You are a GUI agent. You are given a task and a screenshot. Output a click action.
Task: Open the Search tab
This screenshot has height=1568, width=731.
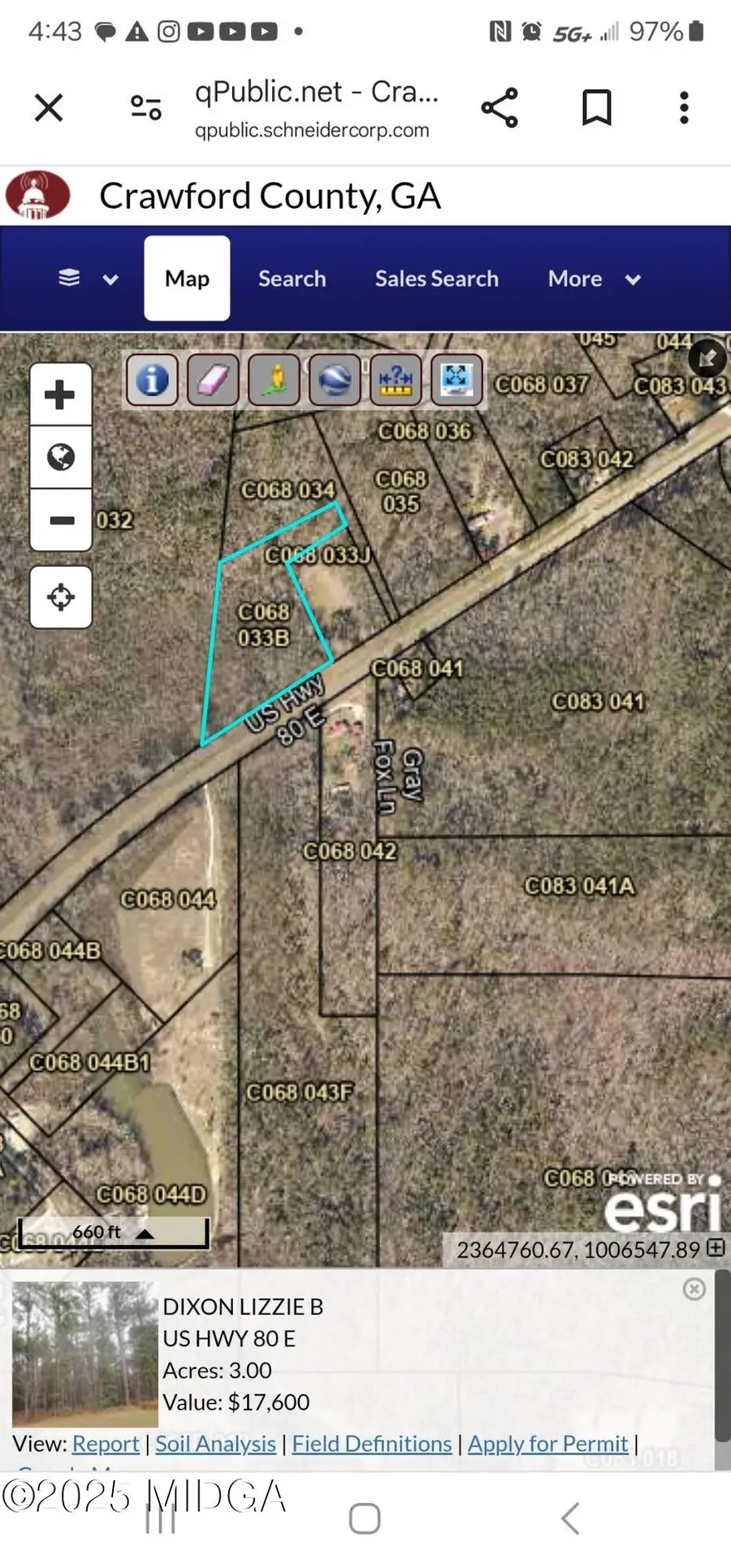(x=292, y=279)
